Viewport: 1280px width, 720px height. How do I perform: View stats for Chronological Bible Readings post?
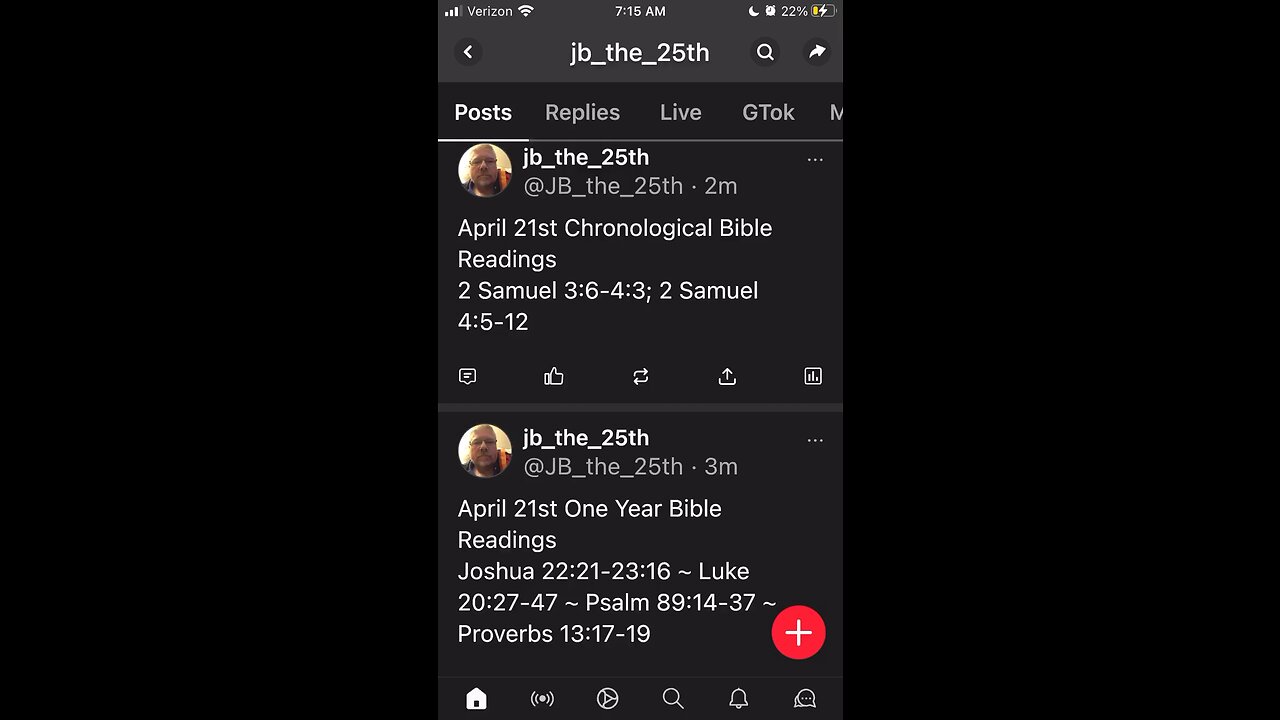[813, 376]
